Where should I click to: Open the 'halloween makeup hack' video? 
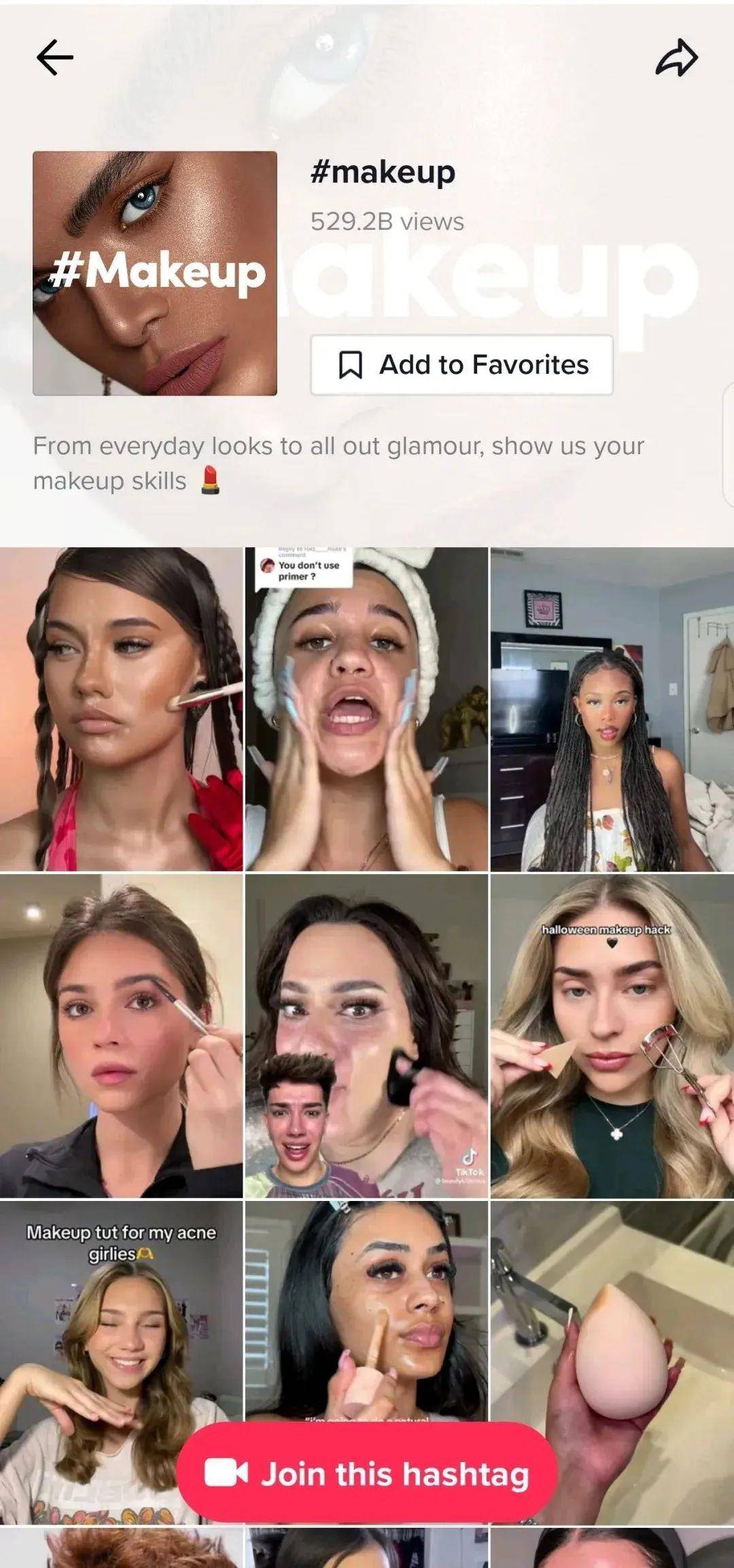pos(612,1036)
